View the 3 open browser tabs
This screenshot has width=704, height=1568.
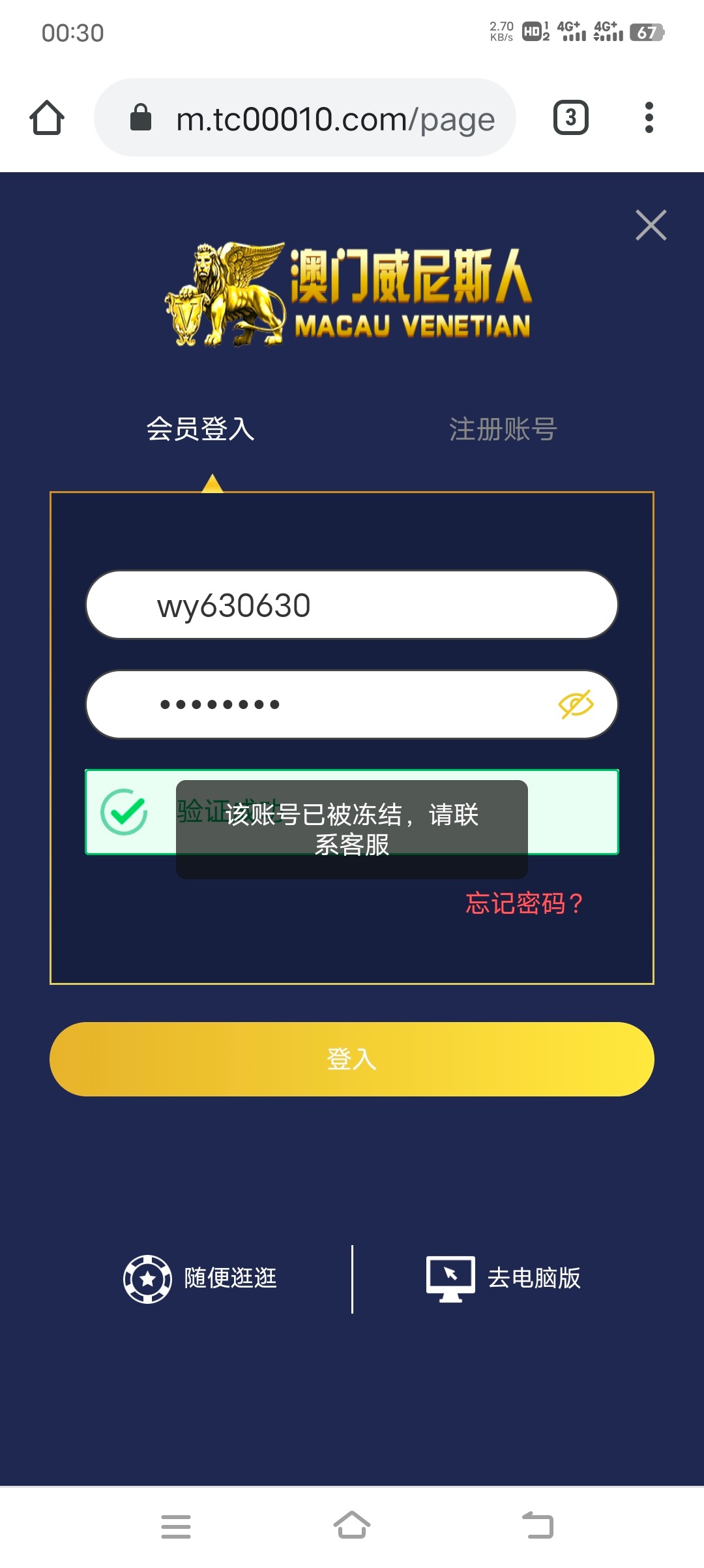tap(570, 118)
